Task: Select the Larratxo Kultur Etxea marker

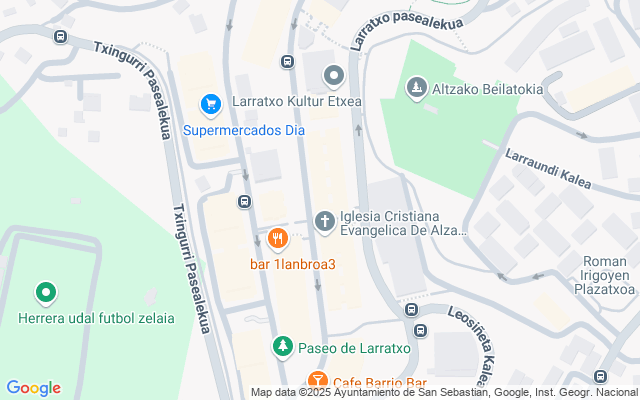Action: 334,76
